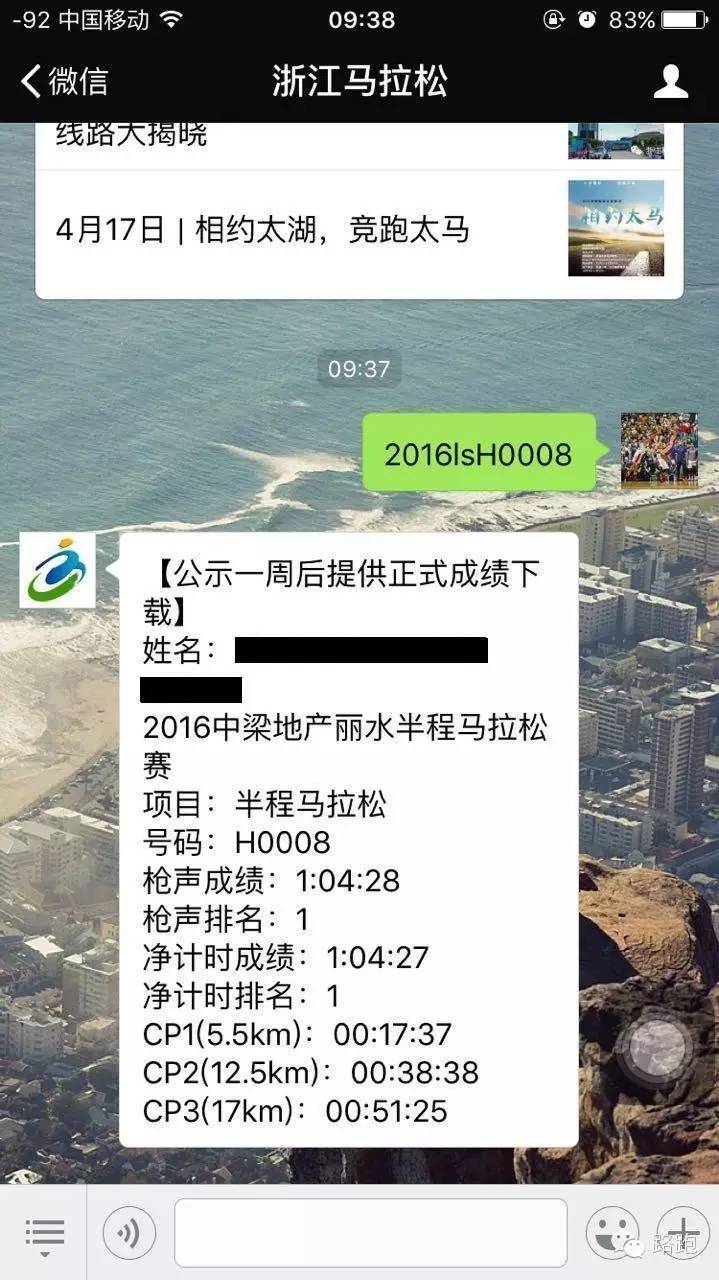This screenshot has width=719, height=1280.
Task: Tap the AssistiveTouch floating button
Action: point(656,1049)
